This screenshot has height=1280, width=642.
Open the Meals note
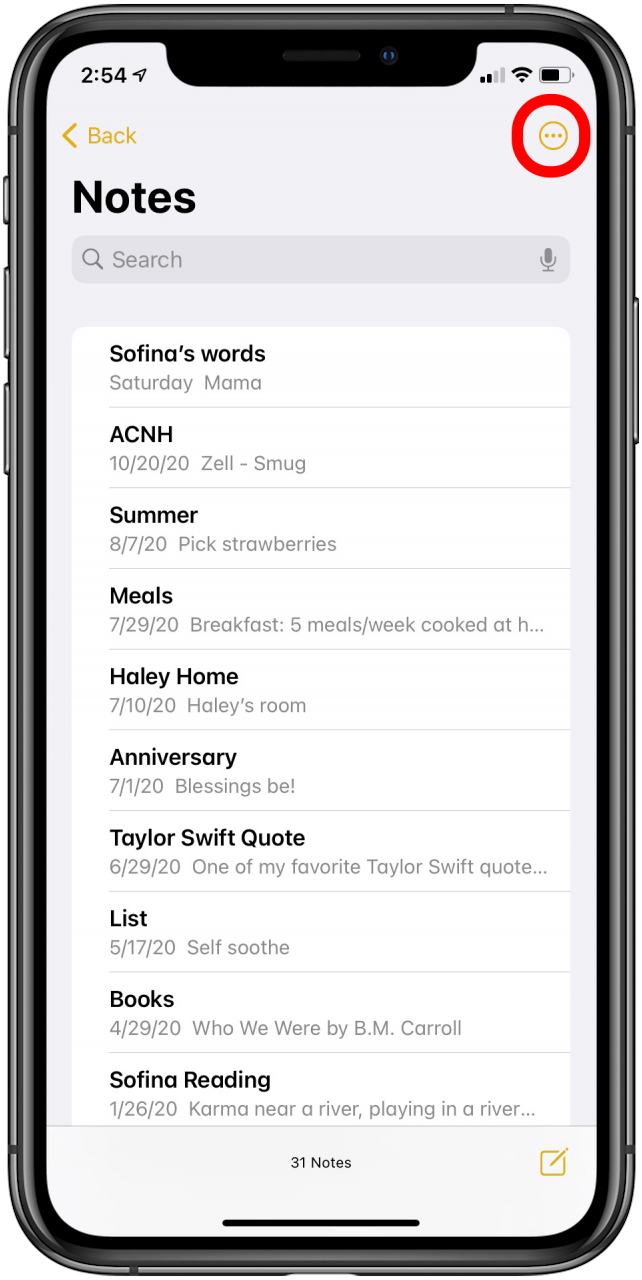point(320,610)
